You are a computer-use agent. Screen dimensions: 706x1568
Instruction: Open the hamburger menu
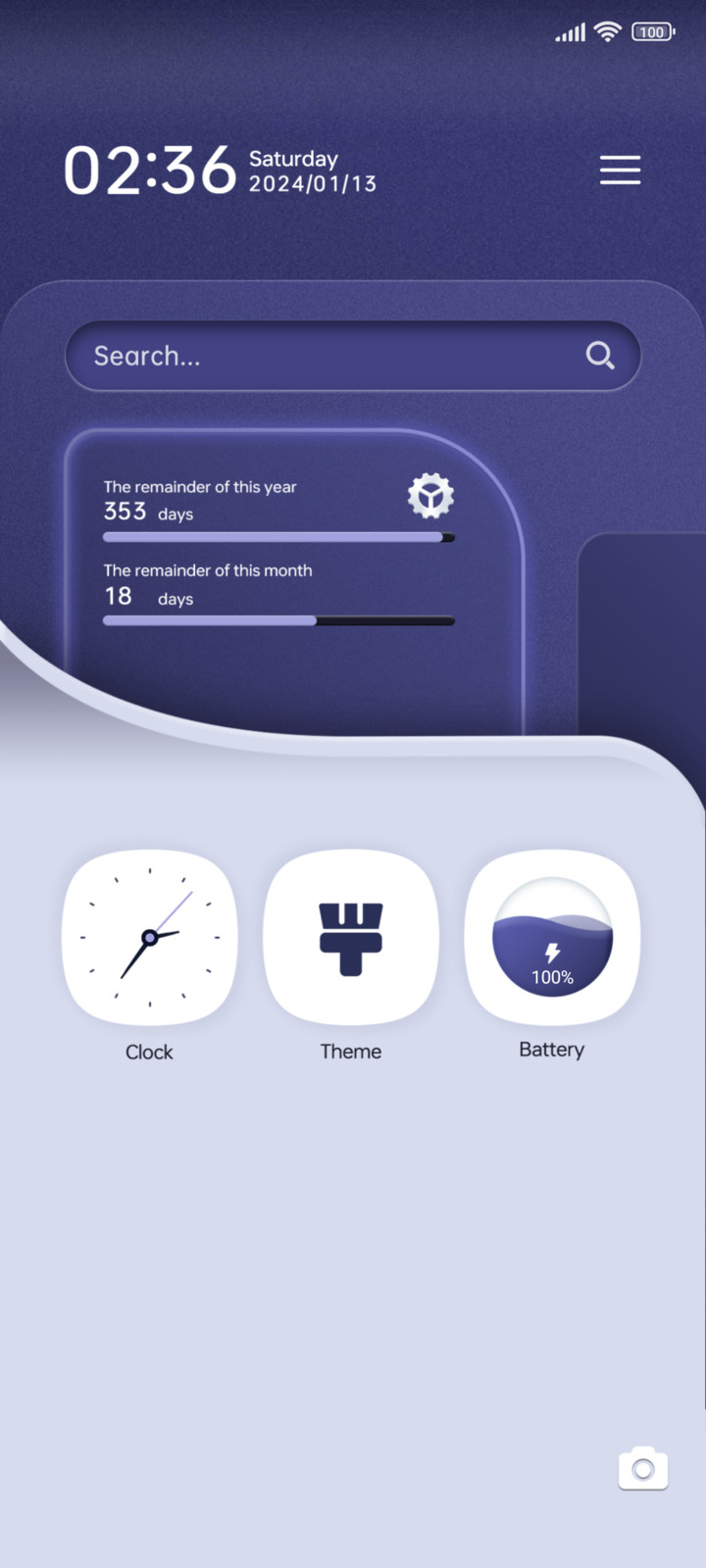pyautogui.click(x=621, y=170)
